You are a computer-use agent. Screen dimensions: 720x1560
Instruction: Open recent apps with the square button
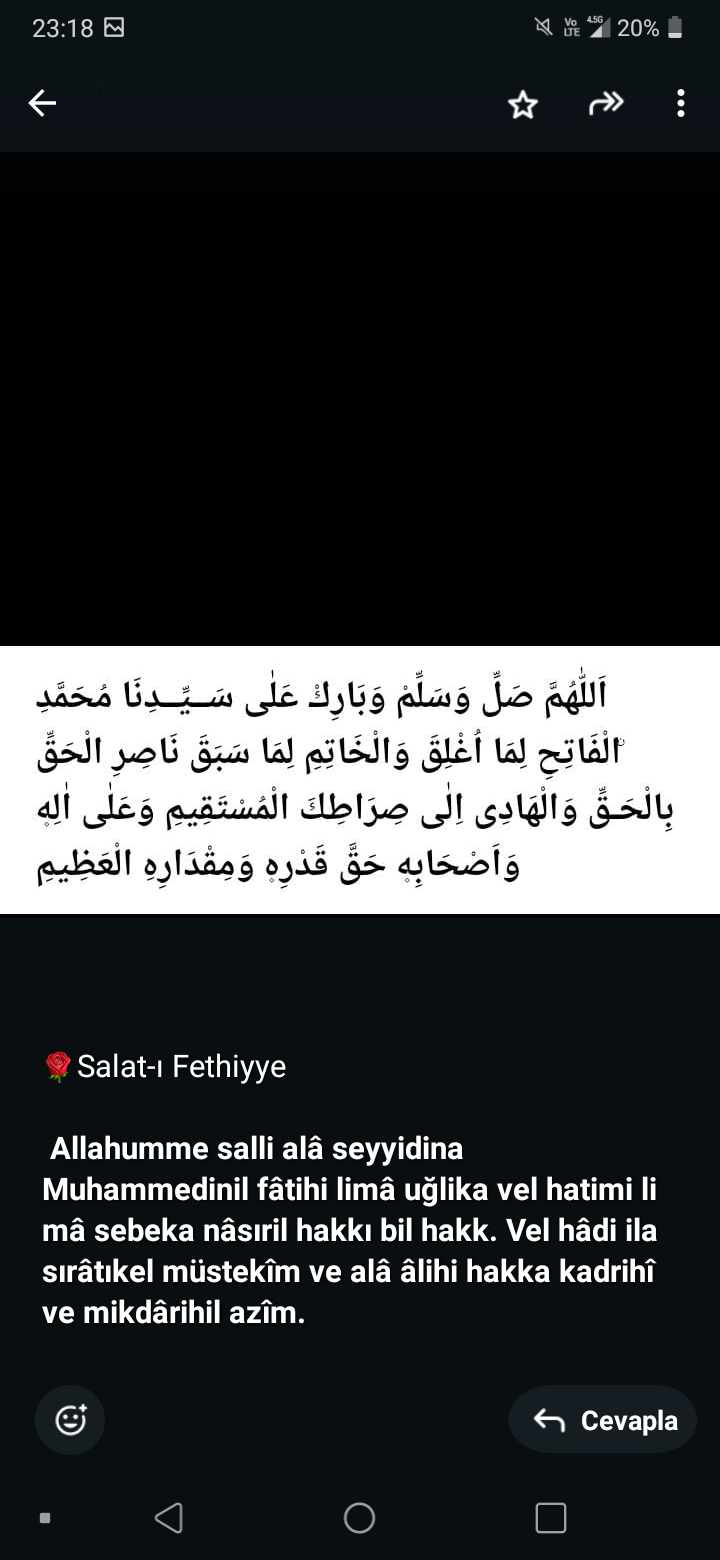click(x=550, y=1517)
